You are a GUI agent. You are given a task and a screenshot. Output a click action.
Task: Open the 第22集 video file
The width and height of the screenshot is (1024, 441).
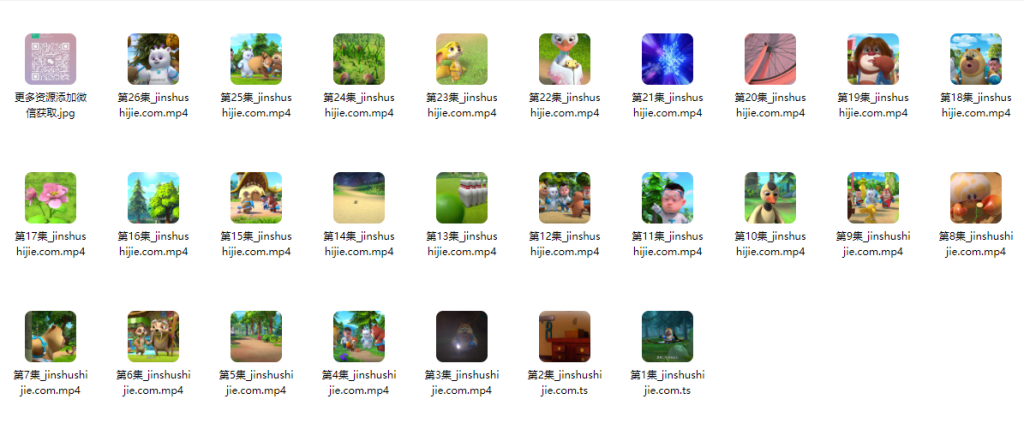(x=565, y=59)
